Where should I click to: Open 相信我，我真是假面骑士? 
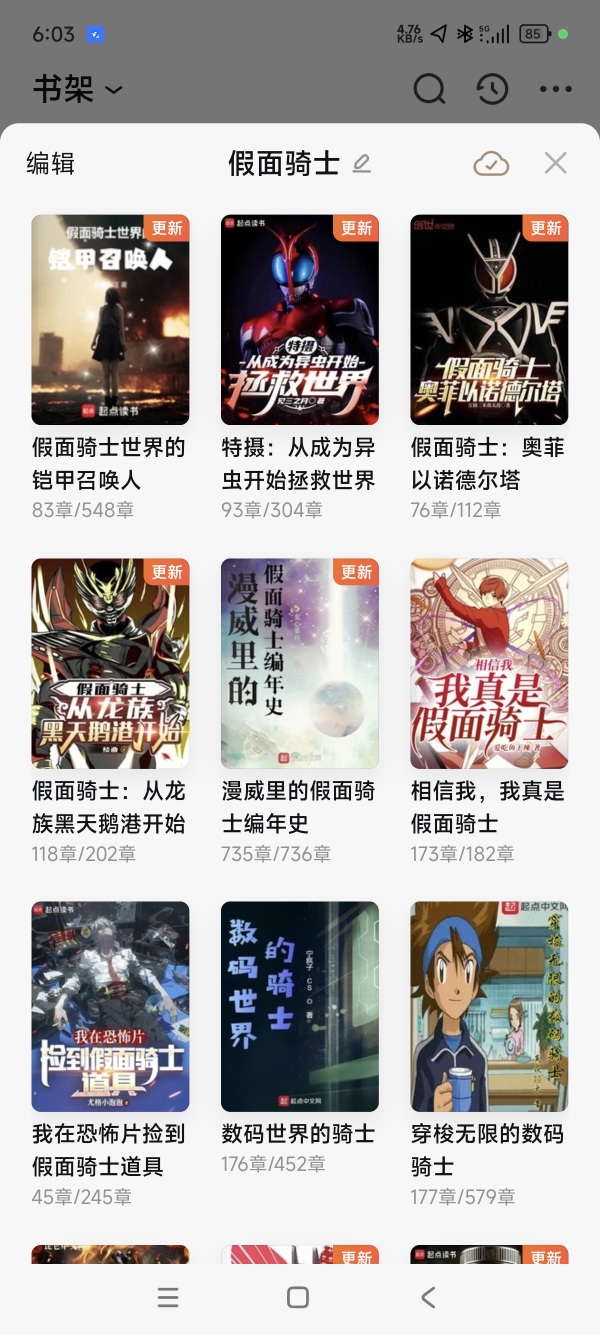489,663
